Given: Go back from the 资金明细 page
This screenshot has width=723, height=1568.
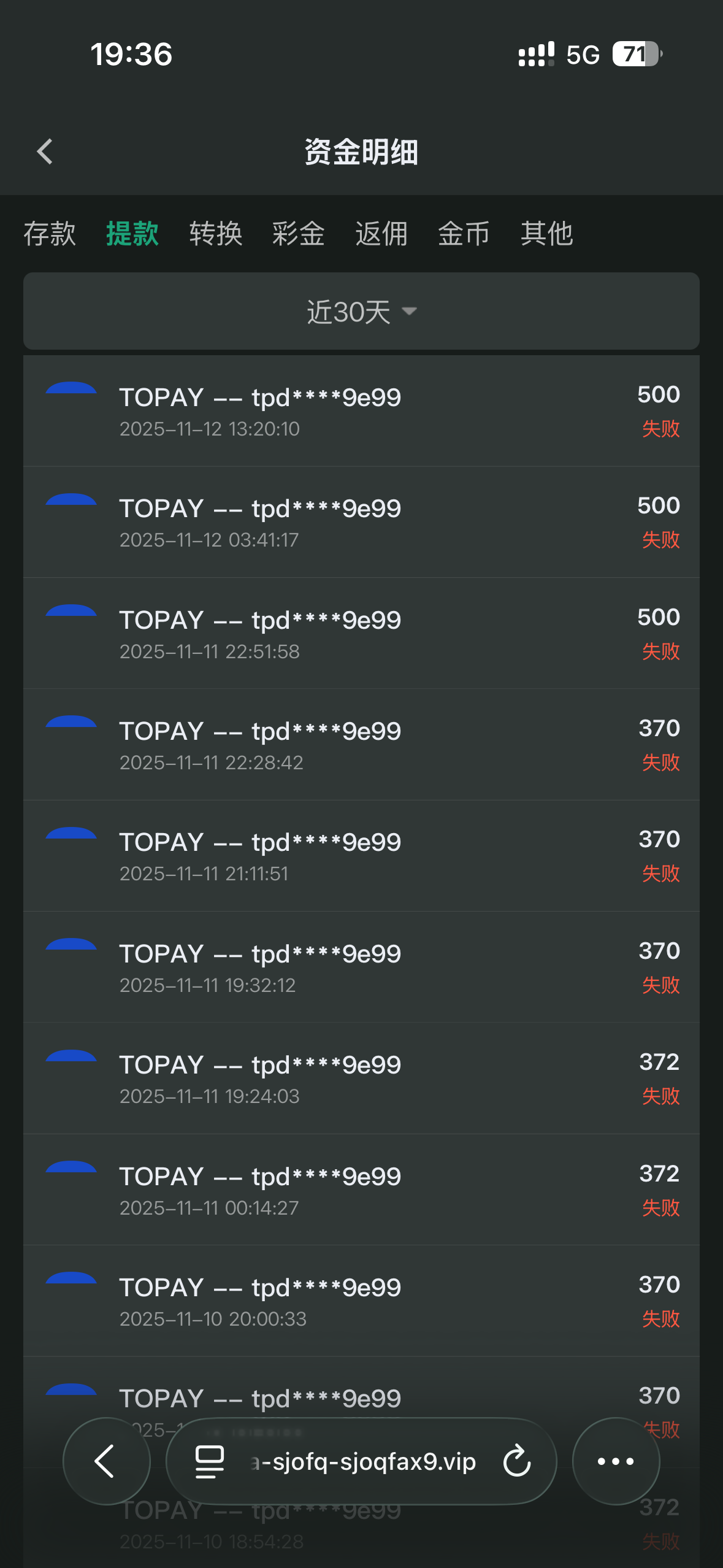Looking at the screenshot, I should (x=45, y=152).
